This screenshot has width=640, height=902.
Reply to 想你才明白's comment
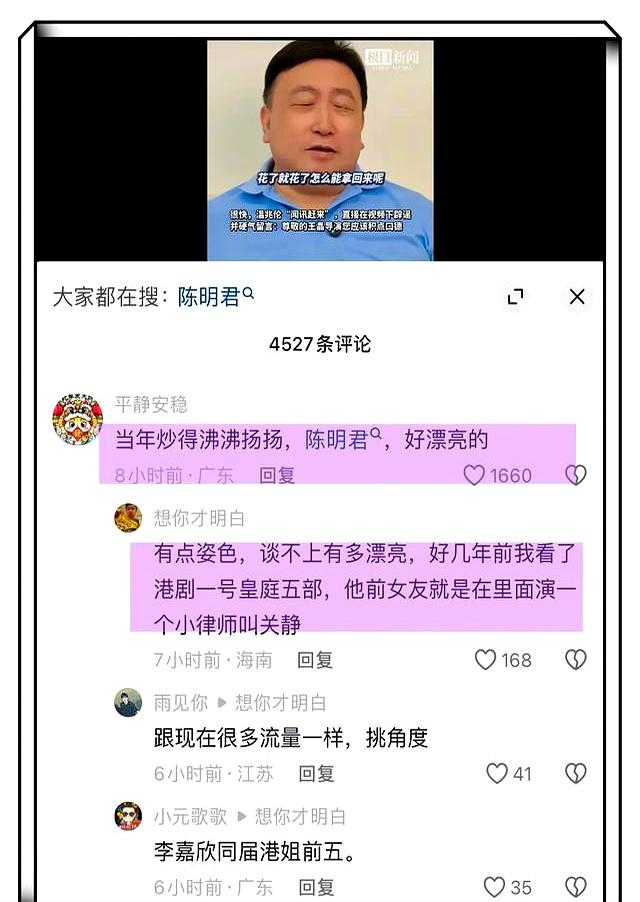coord(315,660)
